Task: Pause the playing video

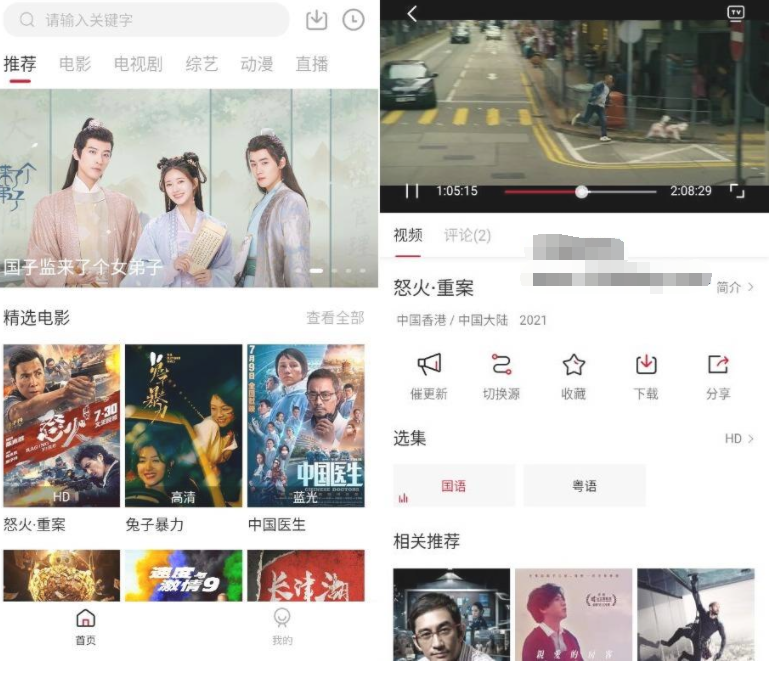Action: [x=411, y=191]
